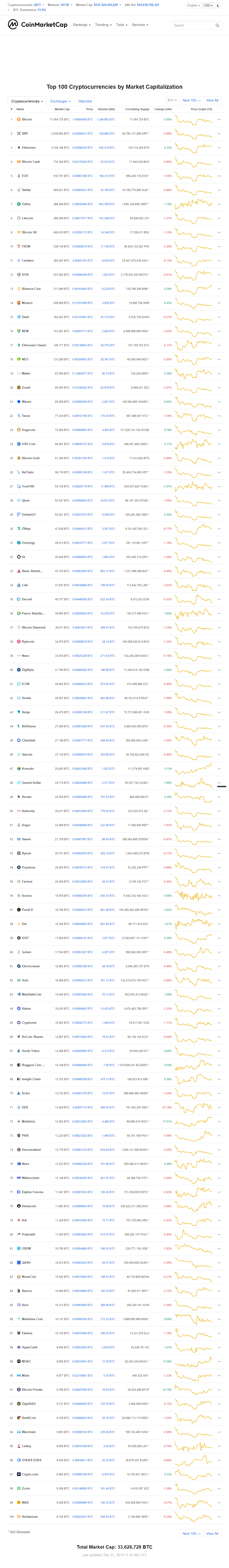This screenshot has height=1568, width=229.
Task: Open the Bitcoin coin page
Action: tap(27, 119)
